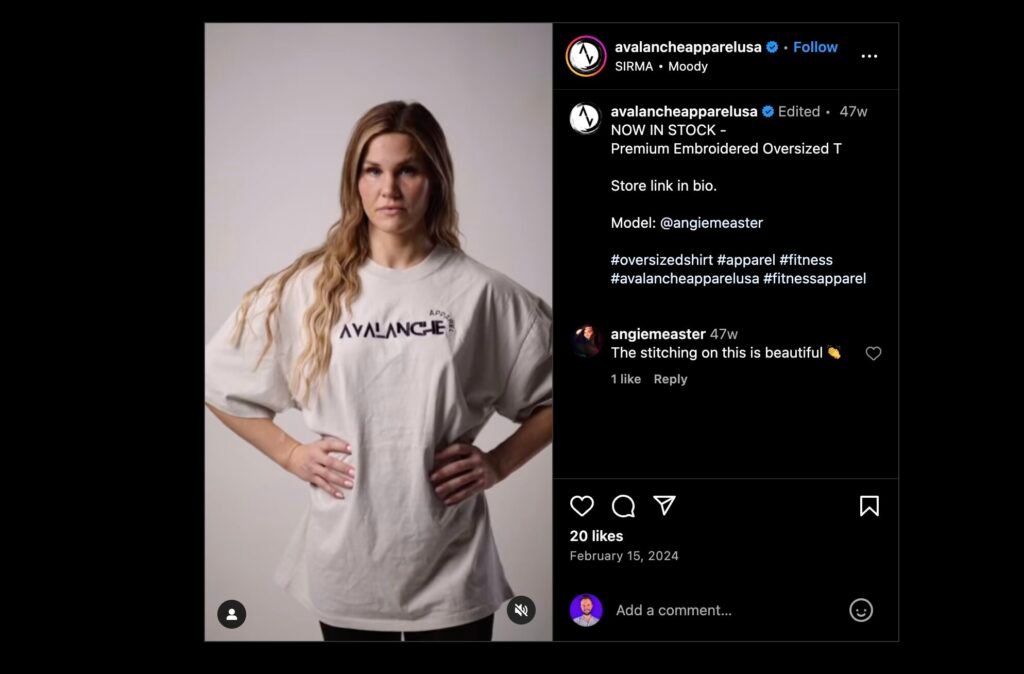View who liked via 20 likes

tap(596, 536)
